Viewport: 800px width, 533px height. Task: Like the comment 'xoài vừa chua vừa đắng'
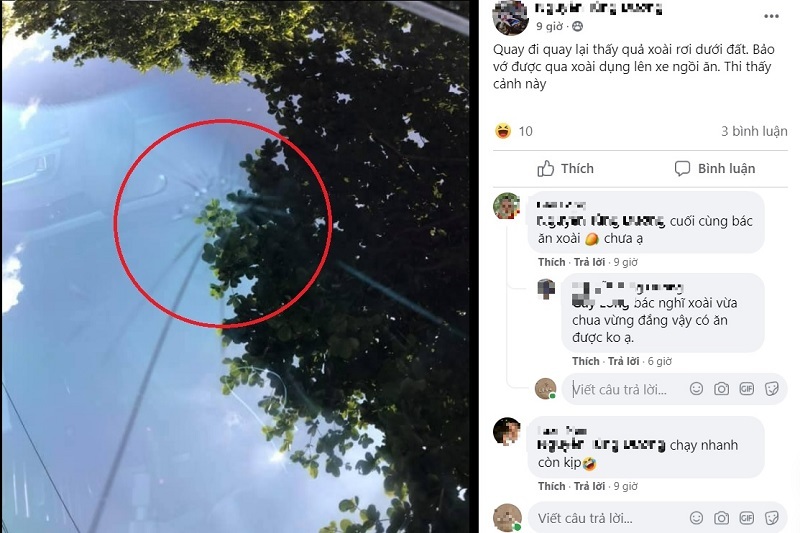pyautogui.click(x=585, y=361)
